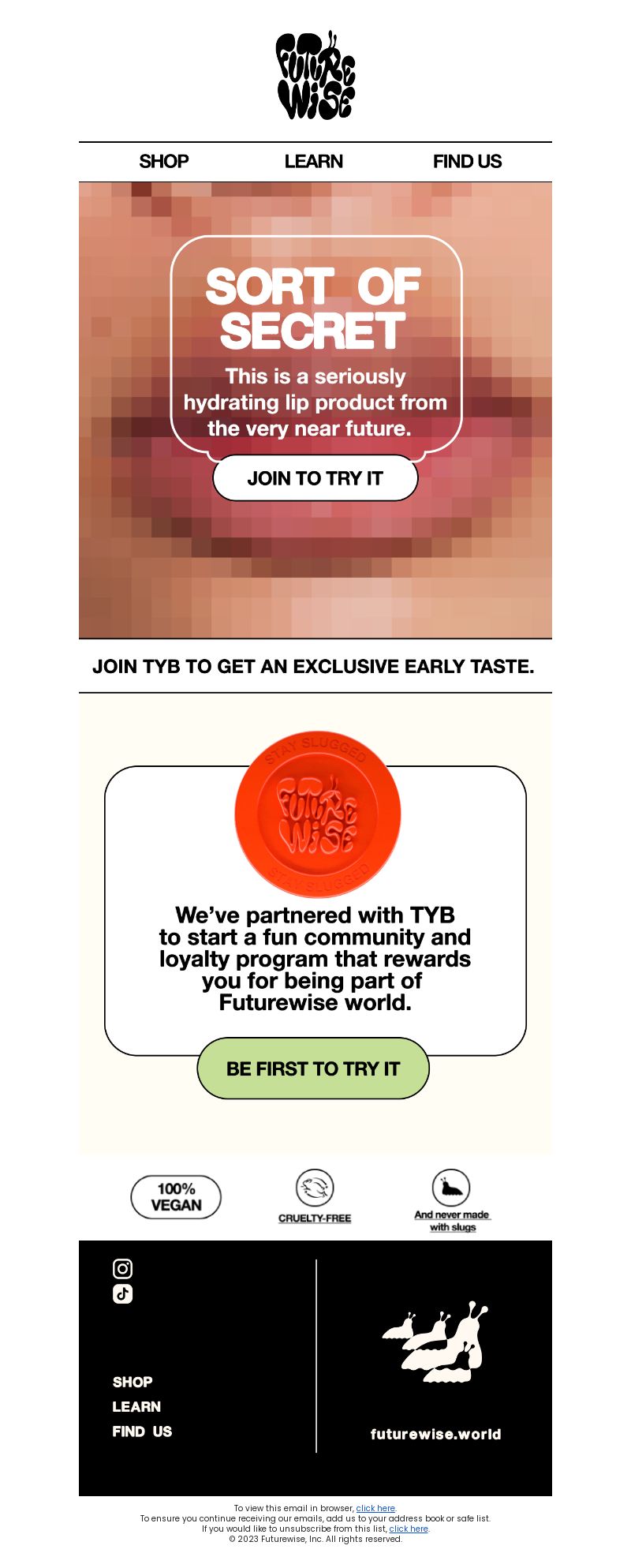Open the Futurewise TikTok page
The height and width of the screenshot is (1568, 631).
pyautogui.click(x=123, y=1293)
